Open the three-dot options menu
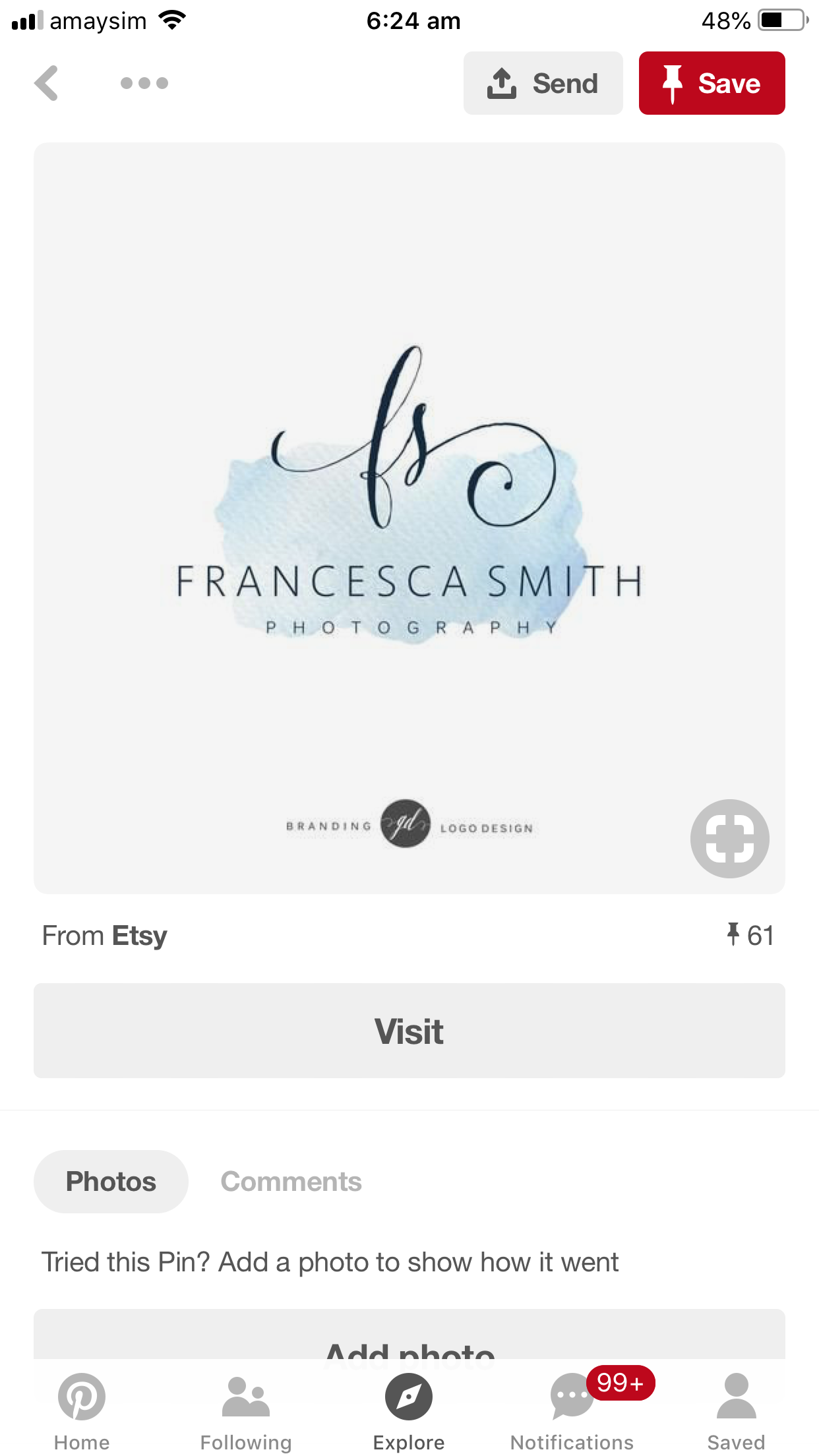This screenshot has height=1456, width=819. point(144,83)
